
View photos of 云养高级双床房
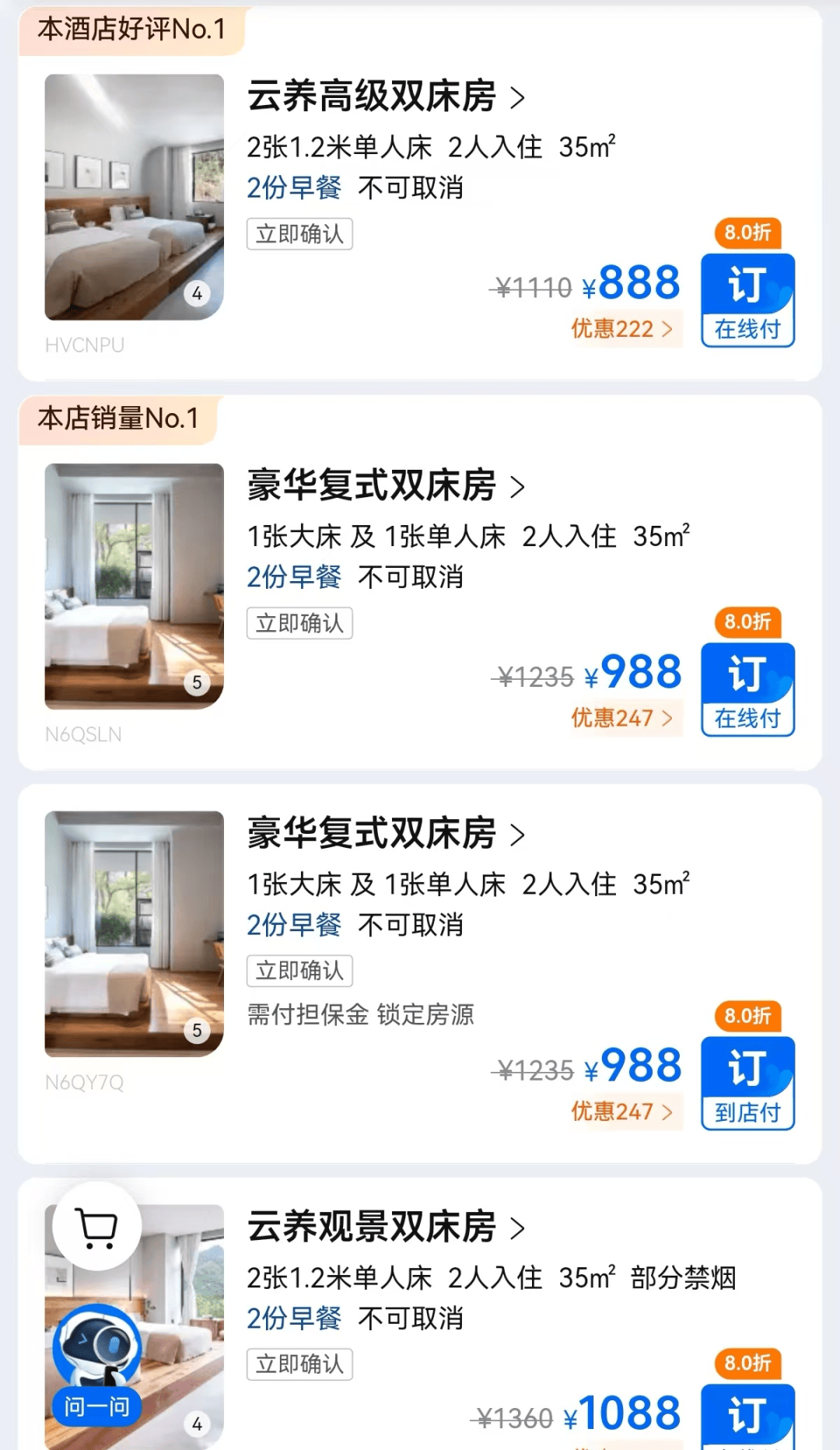(x=134, y=197)
